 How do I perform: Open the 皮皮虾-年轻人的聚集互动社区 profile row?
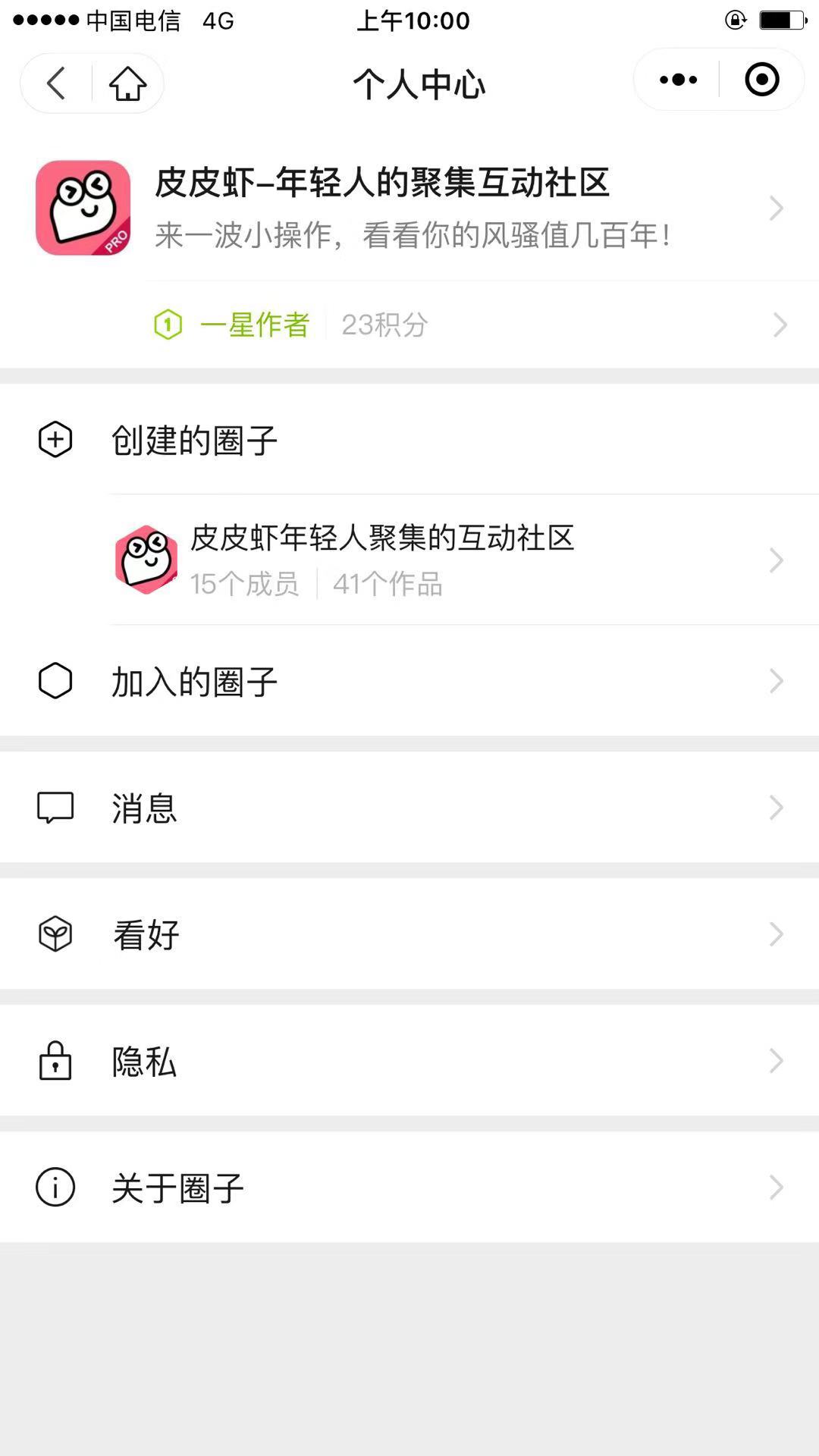click(x=409, y=207)
